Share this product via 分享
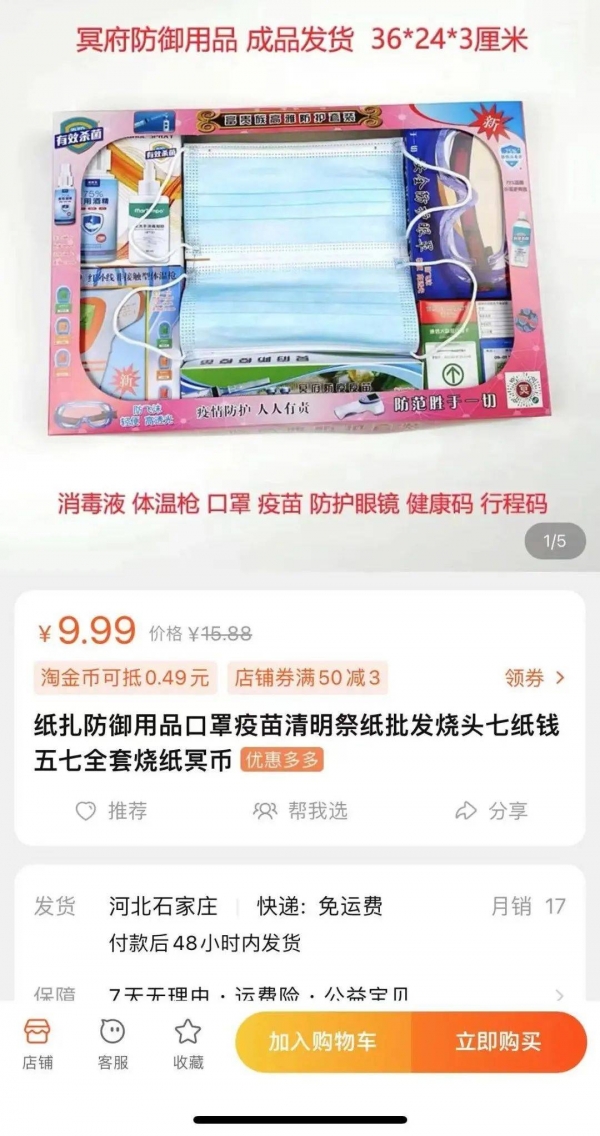The image size is (600, 1136). coord(491,811)
